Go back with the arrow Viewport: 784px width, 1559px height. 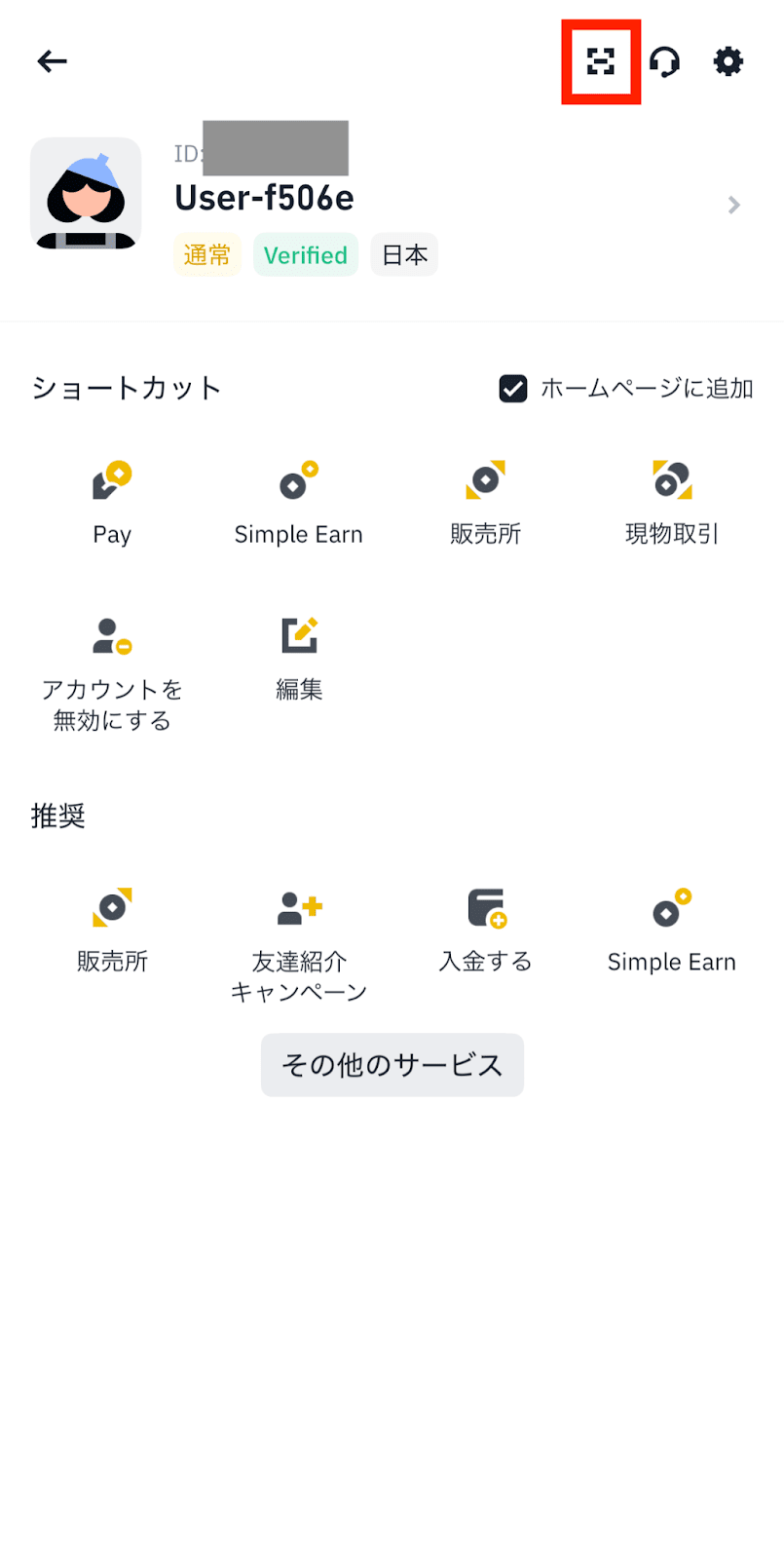(x=52, y=60)
